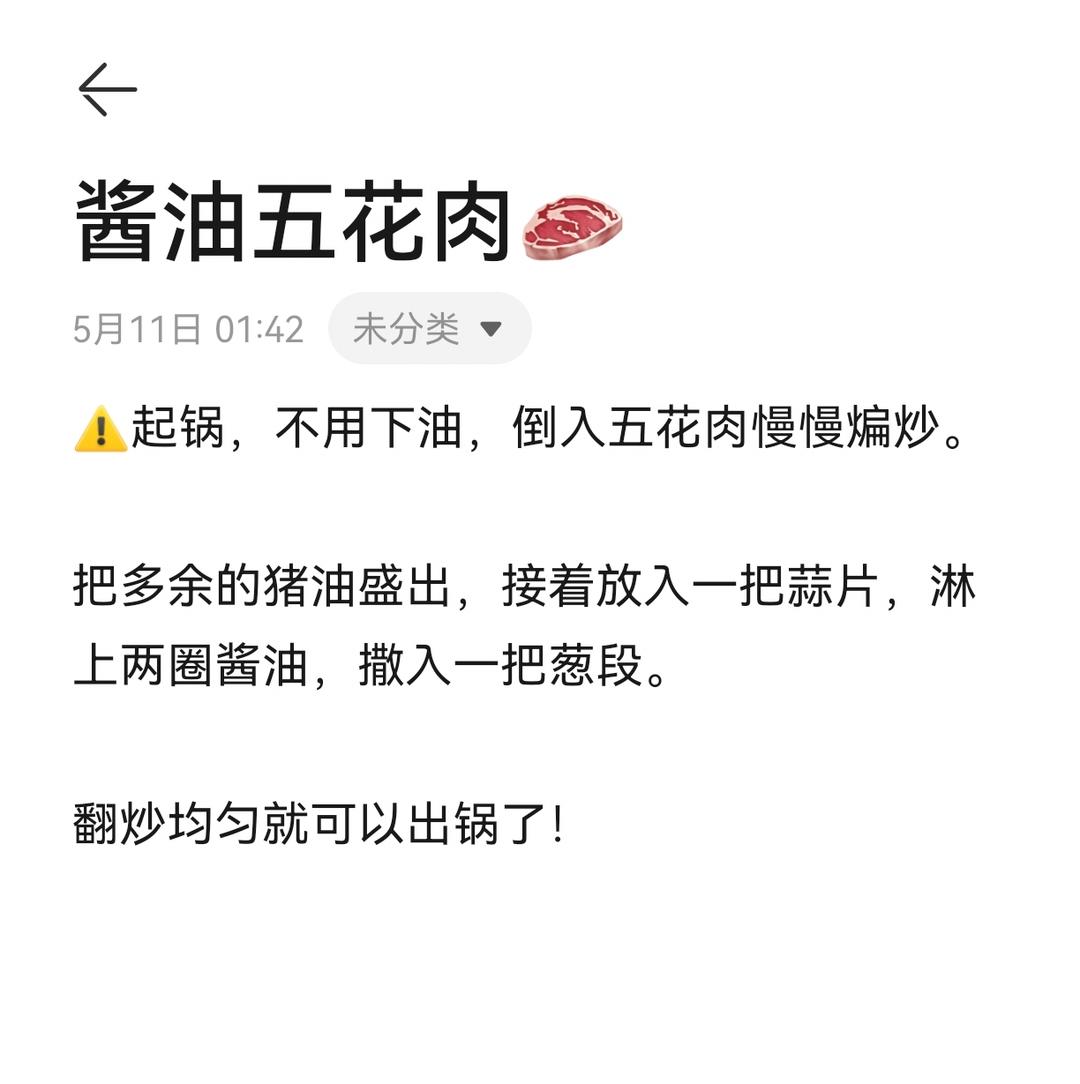Viewport: 1080px width, 1084px height.
Task: Go back using the top-left arrow
Action: tap(108, 89)
